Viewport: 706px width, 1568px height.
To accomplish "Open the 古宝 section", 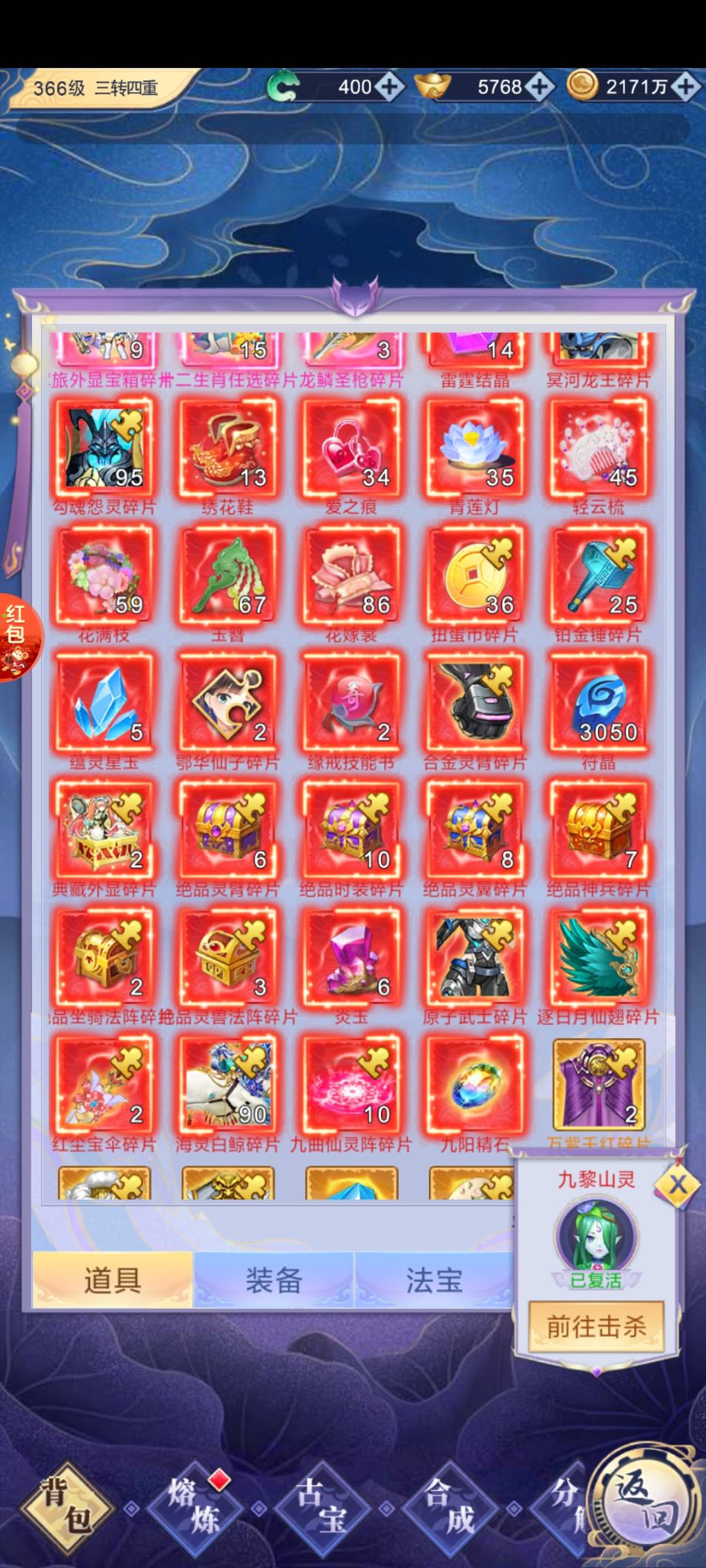I will pyautogui.click(x=322, y=1509).
